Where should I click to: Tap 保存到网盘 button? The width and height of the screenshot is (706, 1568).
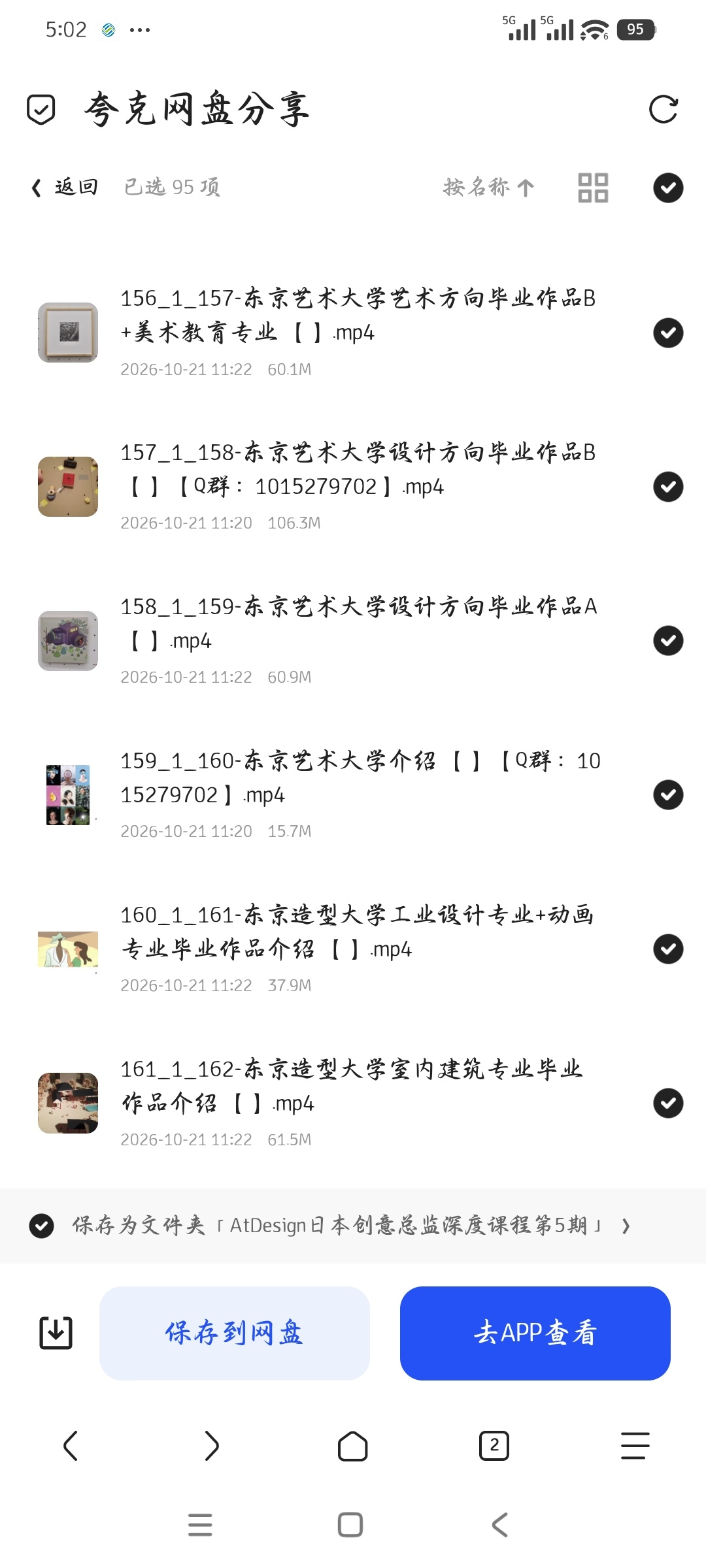click(235, 1333)
